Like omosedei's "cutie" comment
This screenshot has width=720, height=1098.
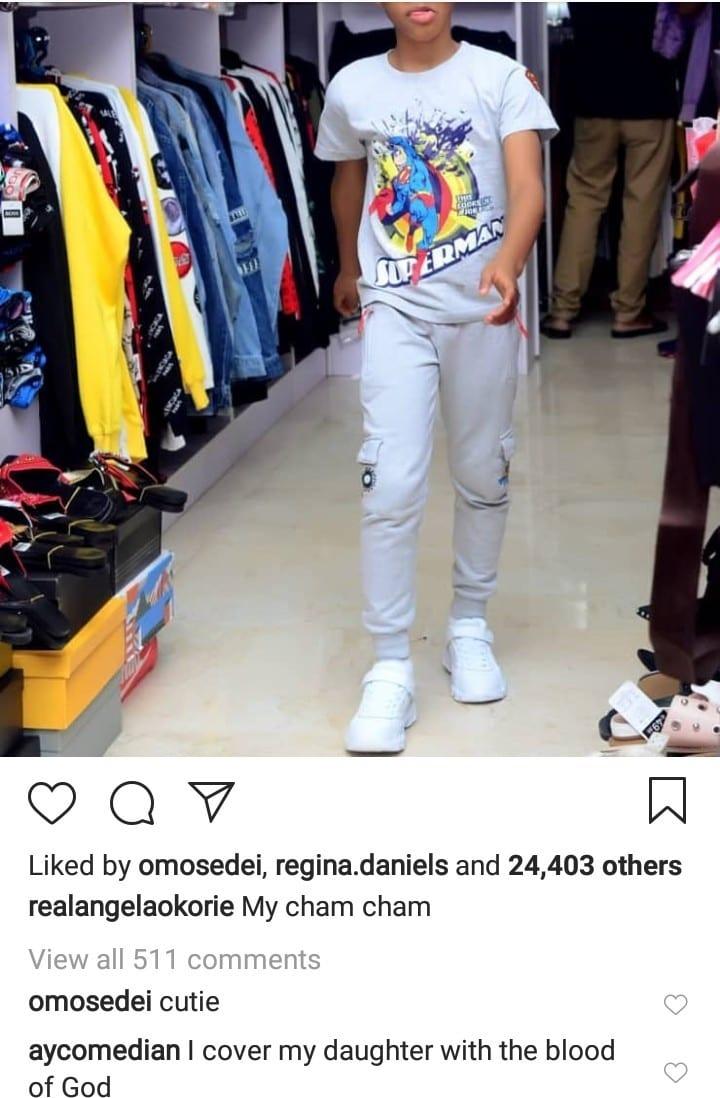[x=676, y=1004]
